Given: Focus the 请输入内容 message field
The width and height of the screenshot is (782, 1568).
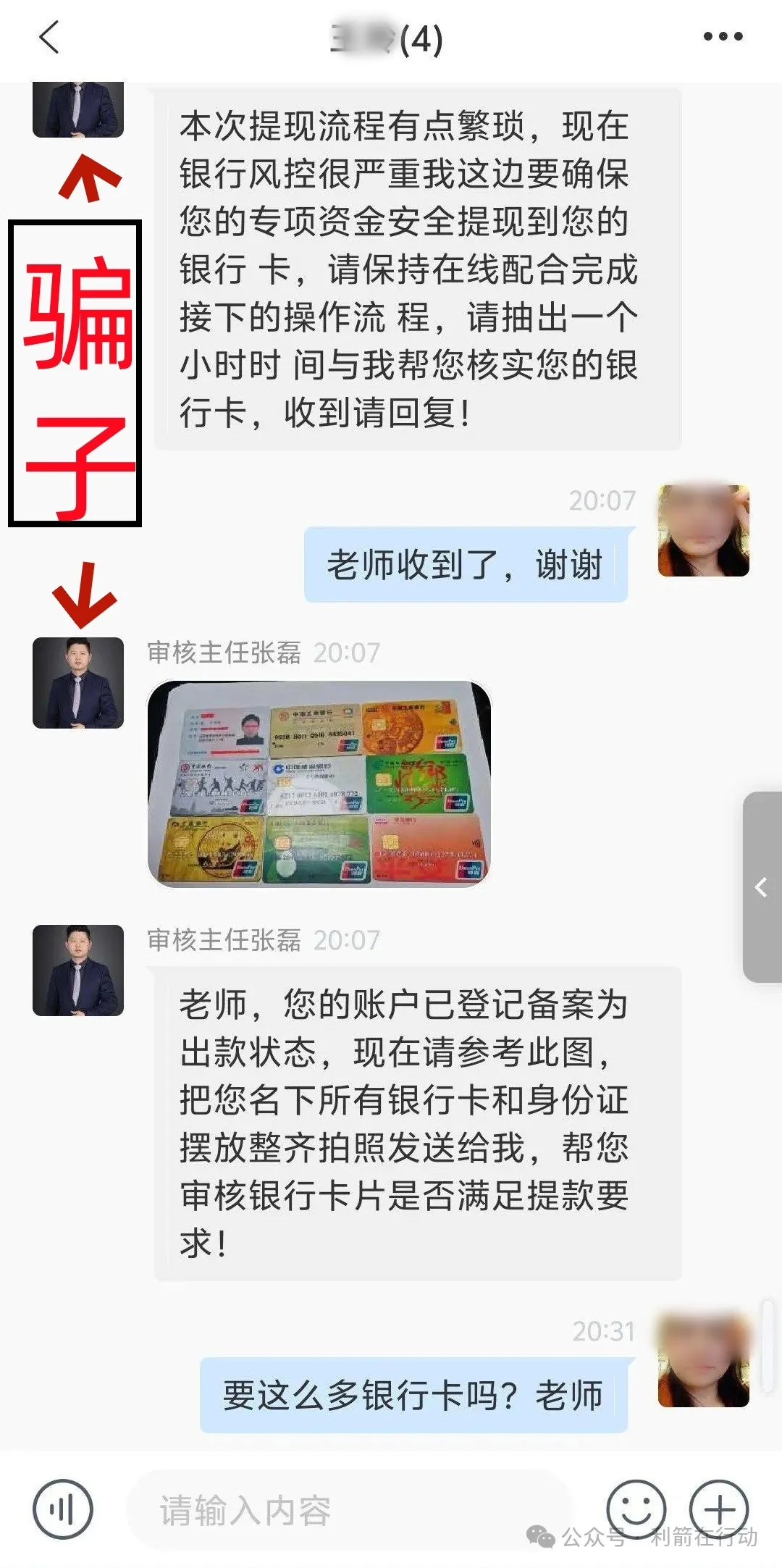Looking at the screenshot, I should 348,1509.
